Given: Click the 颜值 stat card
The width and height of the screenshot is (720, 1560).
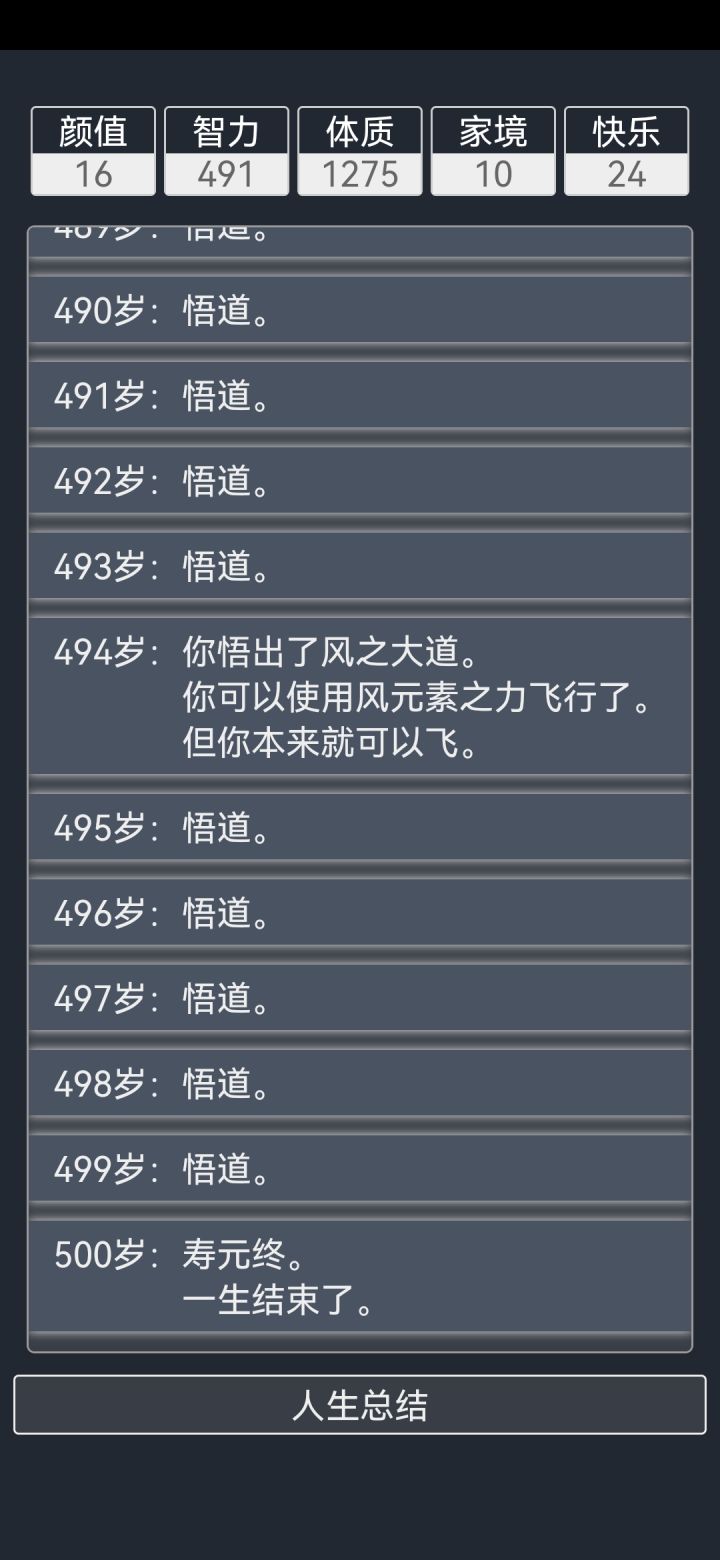Looking at the screenshot, I should click(x=93, y=150).
